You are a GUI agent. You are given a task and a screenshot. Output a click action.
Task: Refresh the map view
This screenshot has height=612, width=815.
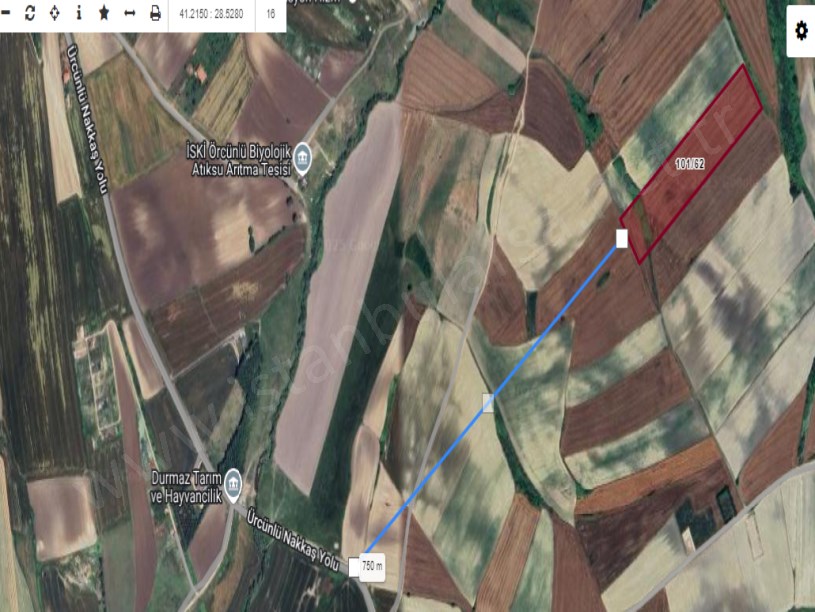30,14
